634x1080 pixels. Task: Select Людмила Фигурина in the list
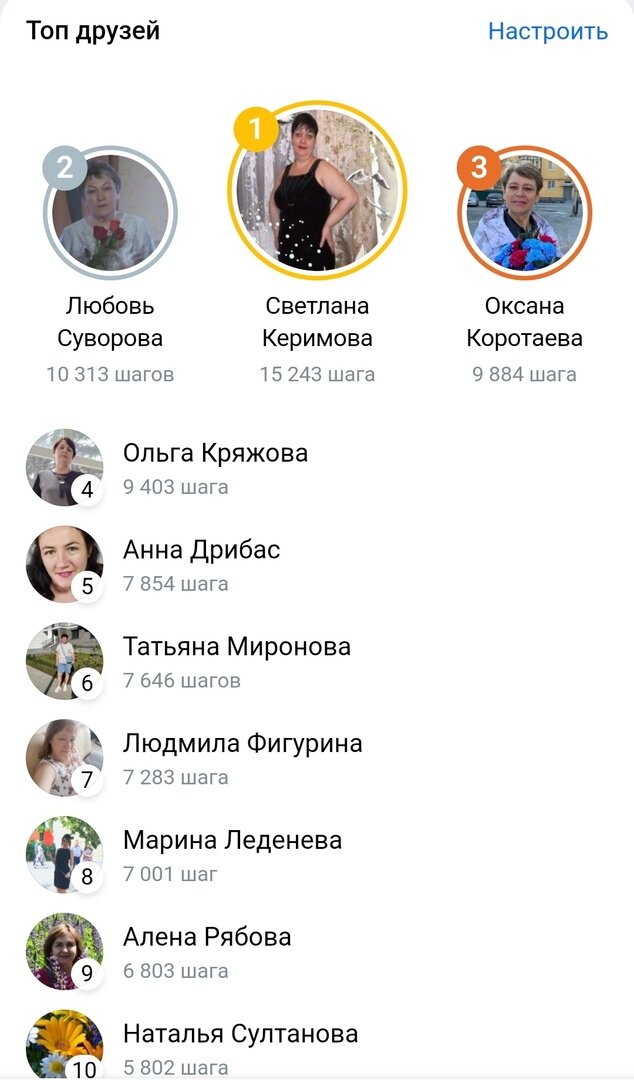242,758
